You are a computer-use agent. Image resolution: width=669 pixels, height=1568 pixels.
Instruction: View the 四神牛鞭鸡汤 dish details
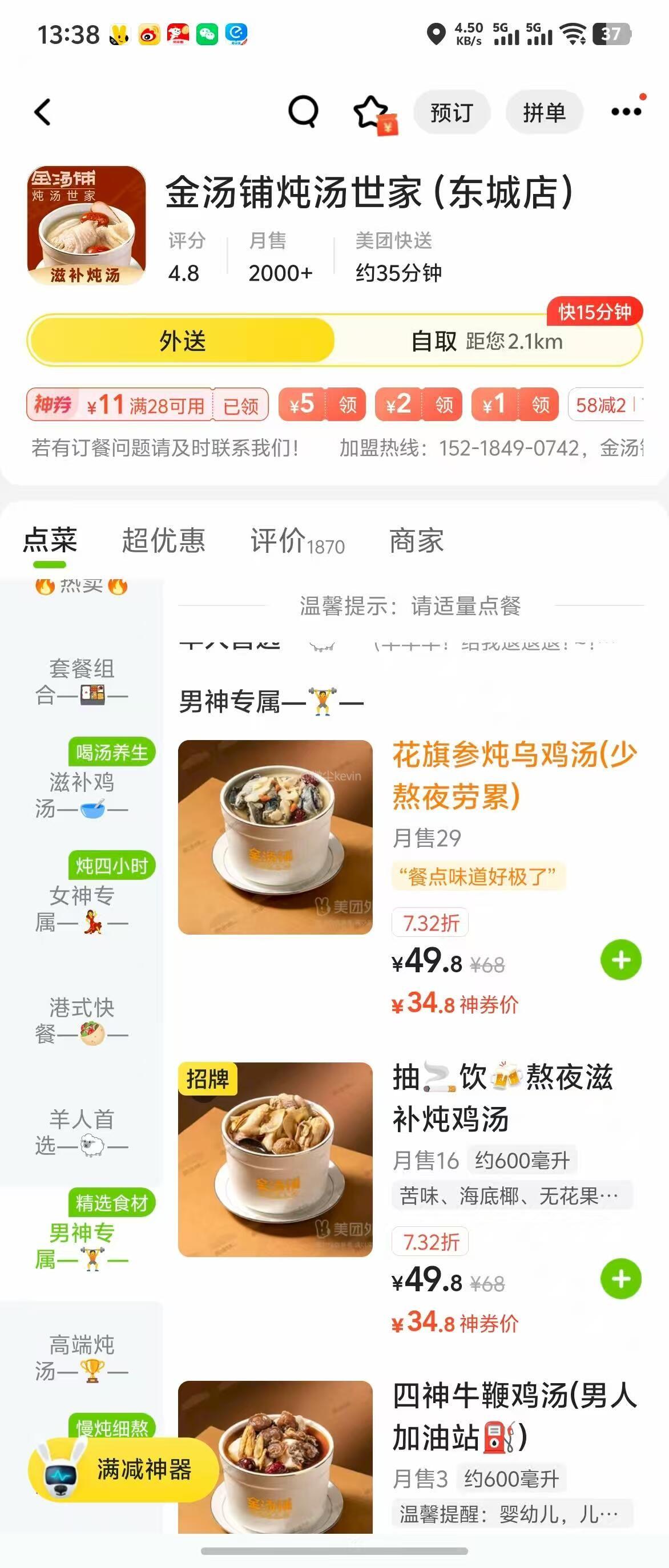click(x=514, y=1416)
